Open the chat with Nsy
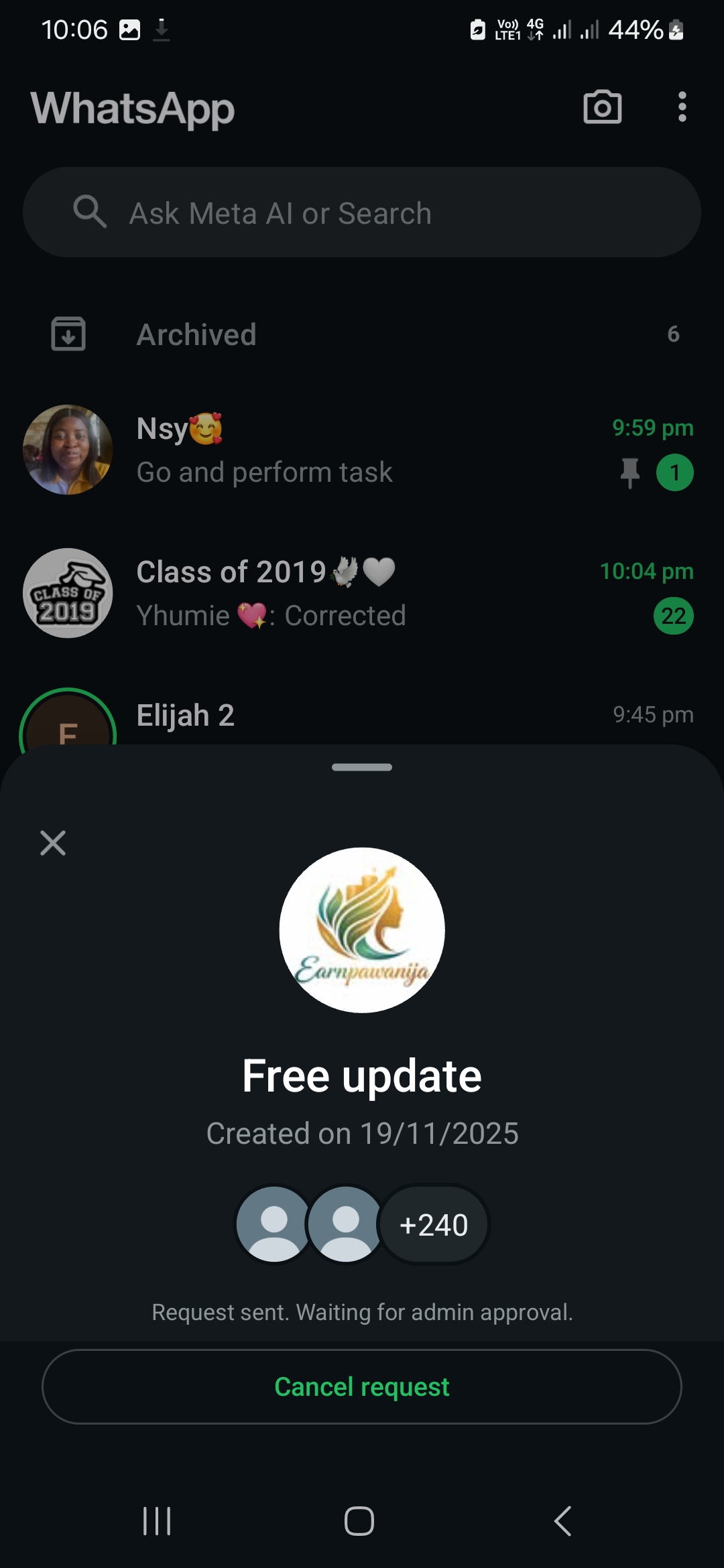This screenshot has height=1568, width=724. (362, 450)
